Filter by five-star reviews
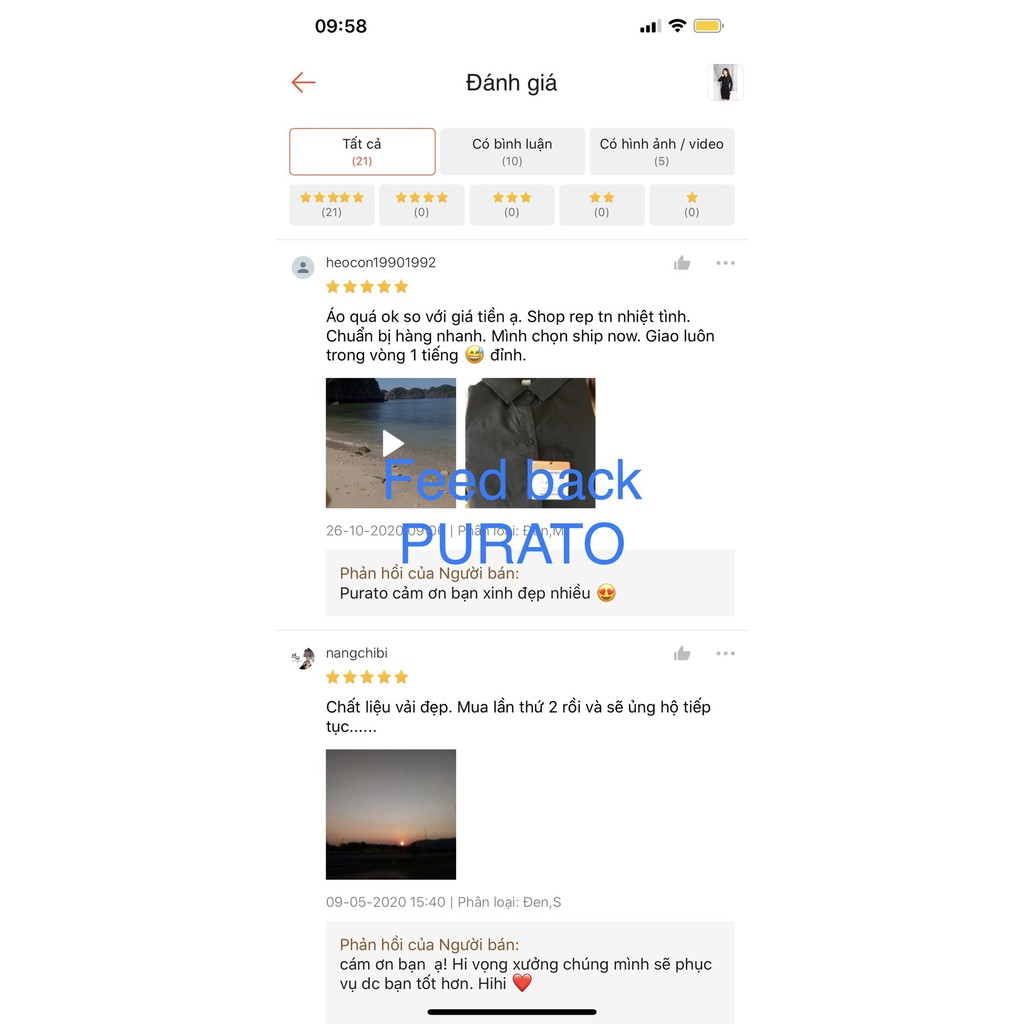1024x1024 pixels. coord(332,205)
